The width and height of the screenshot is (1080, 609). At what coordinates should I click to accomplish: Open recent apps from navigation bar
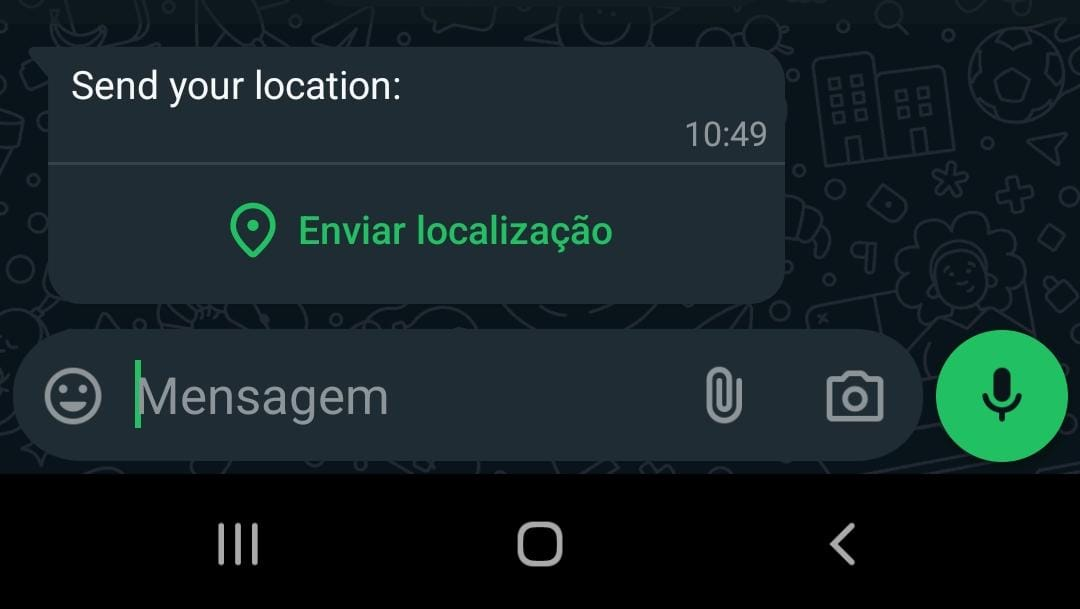pyautogui.click(x=238, y=545)
